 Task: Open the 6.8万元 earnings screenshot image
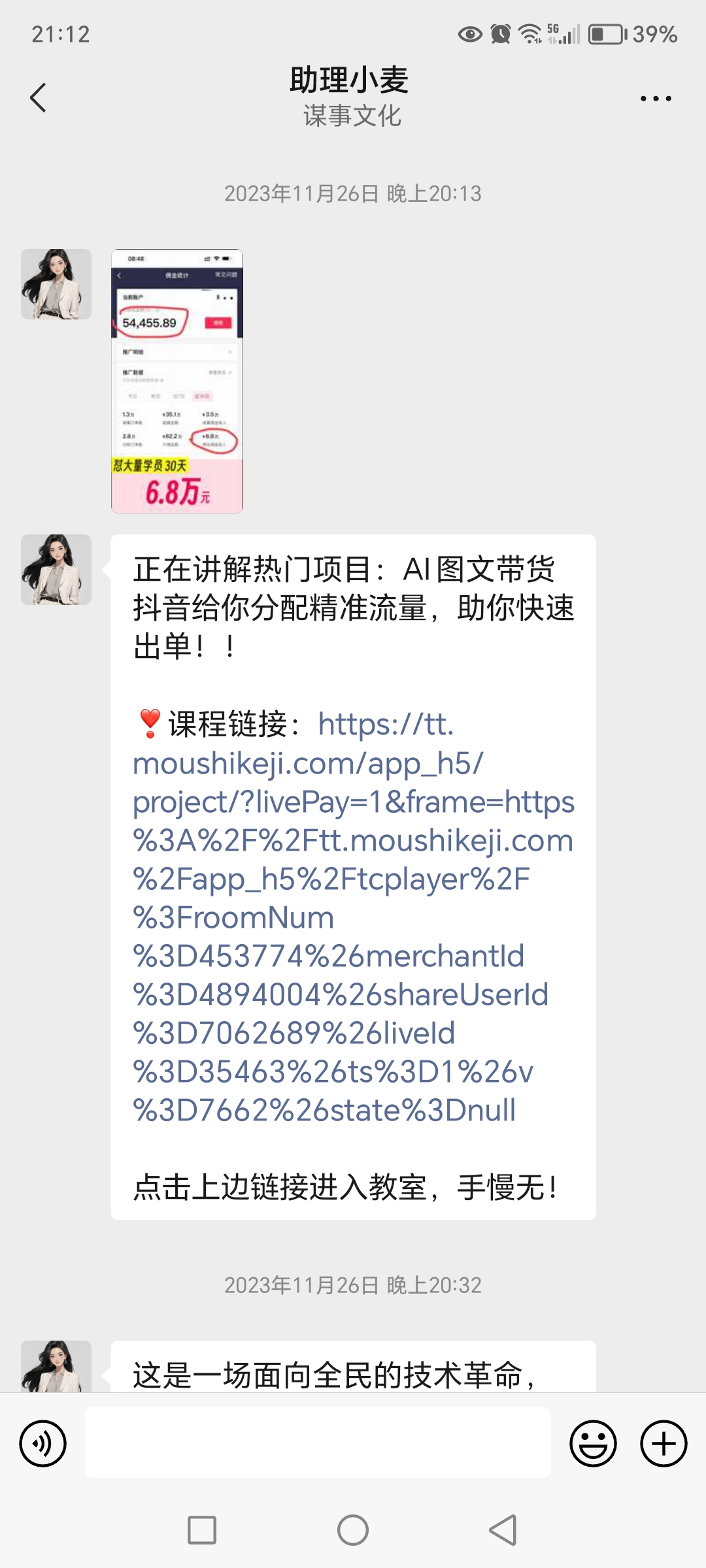(176, 381)
